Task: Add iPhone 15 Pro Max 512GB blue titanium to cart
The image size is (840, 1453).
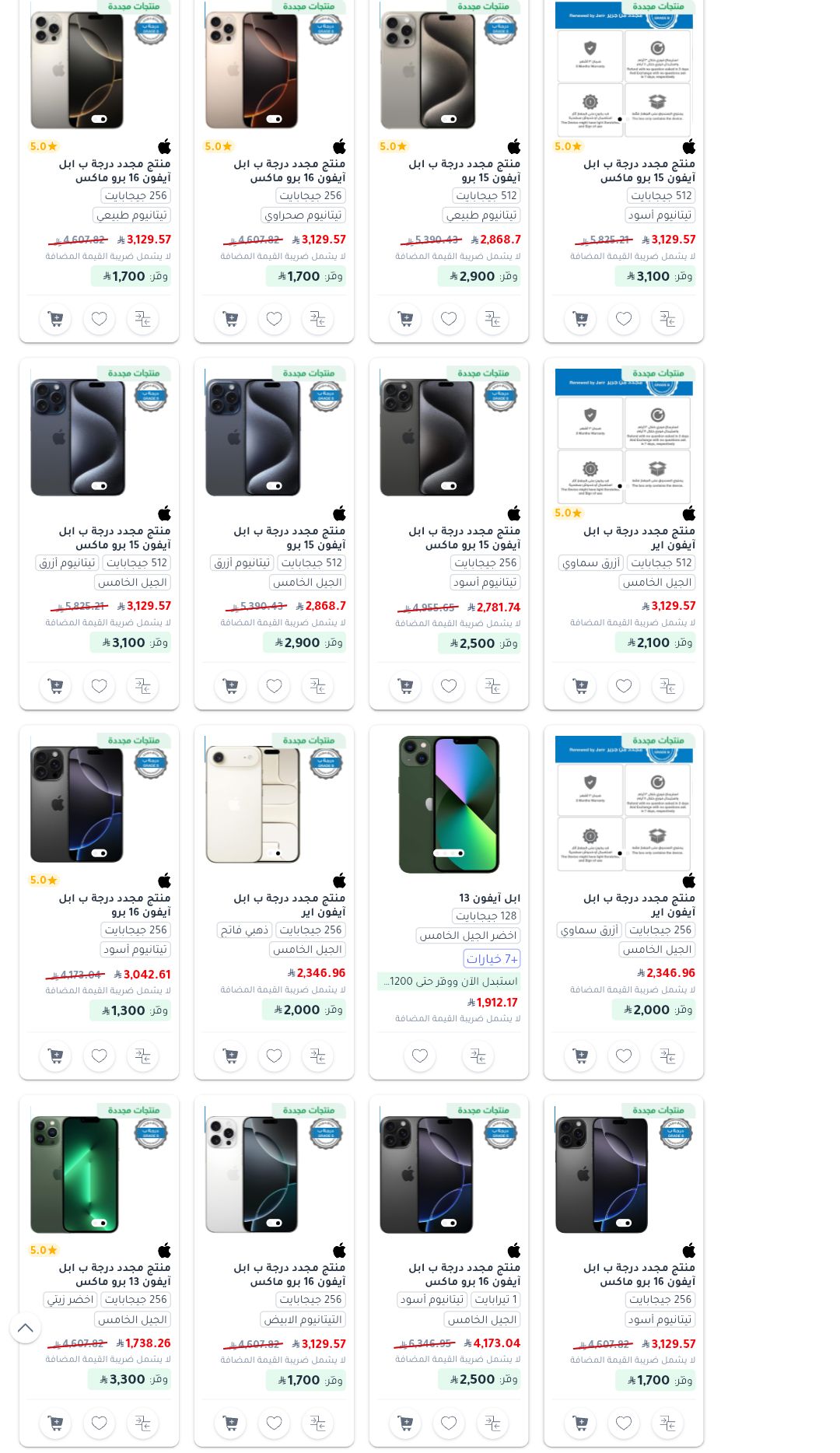Action: pos(55,686)
